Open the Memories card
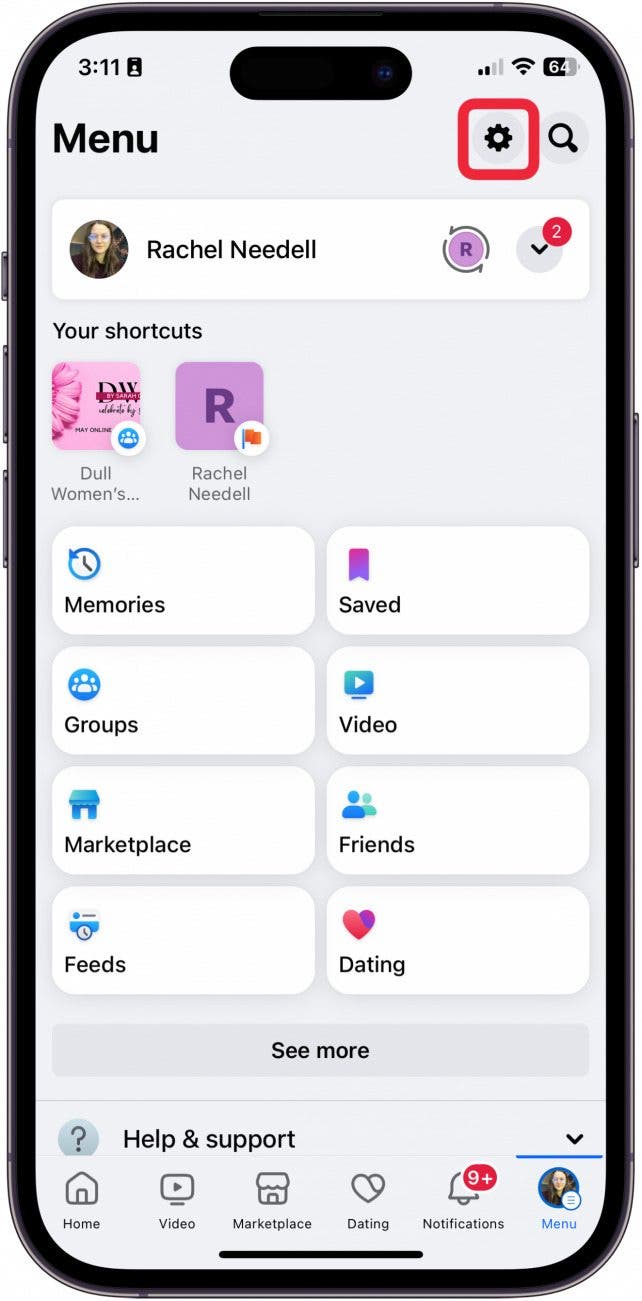642x1301 pixels. pos(183,581)
